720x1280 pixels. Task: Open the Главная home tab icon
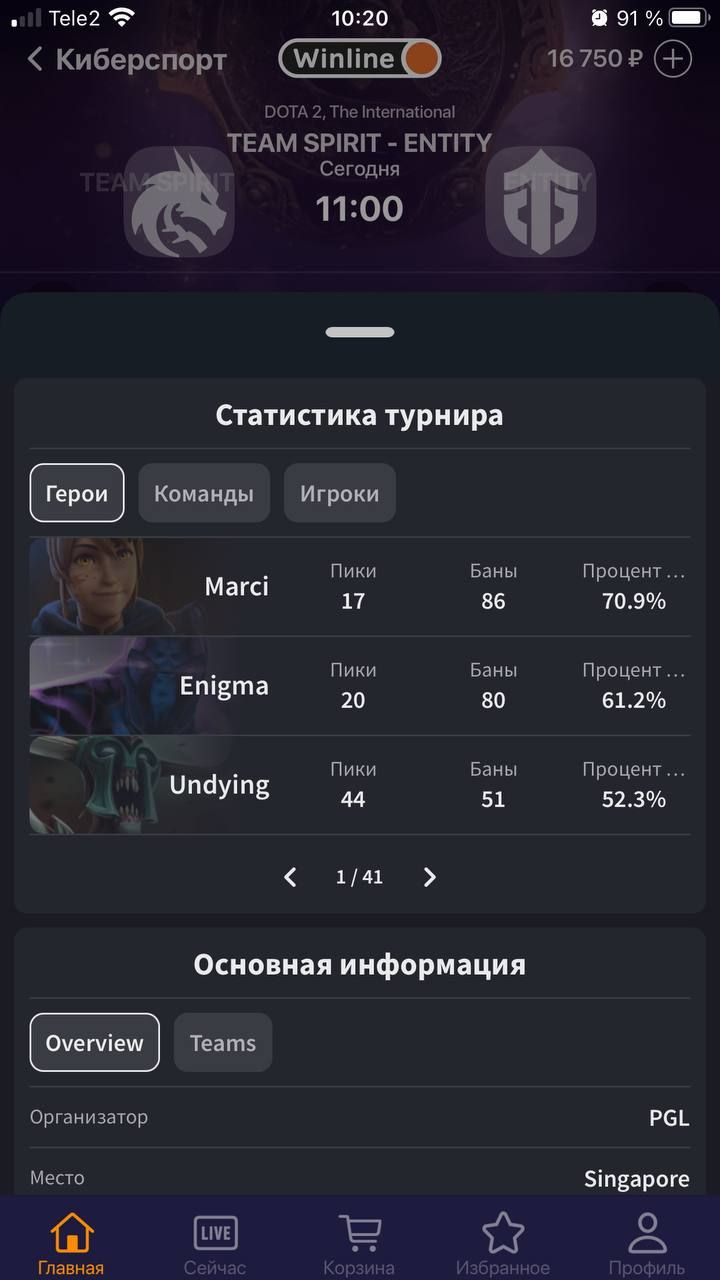click(72, 1230)
